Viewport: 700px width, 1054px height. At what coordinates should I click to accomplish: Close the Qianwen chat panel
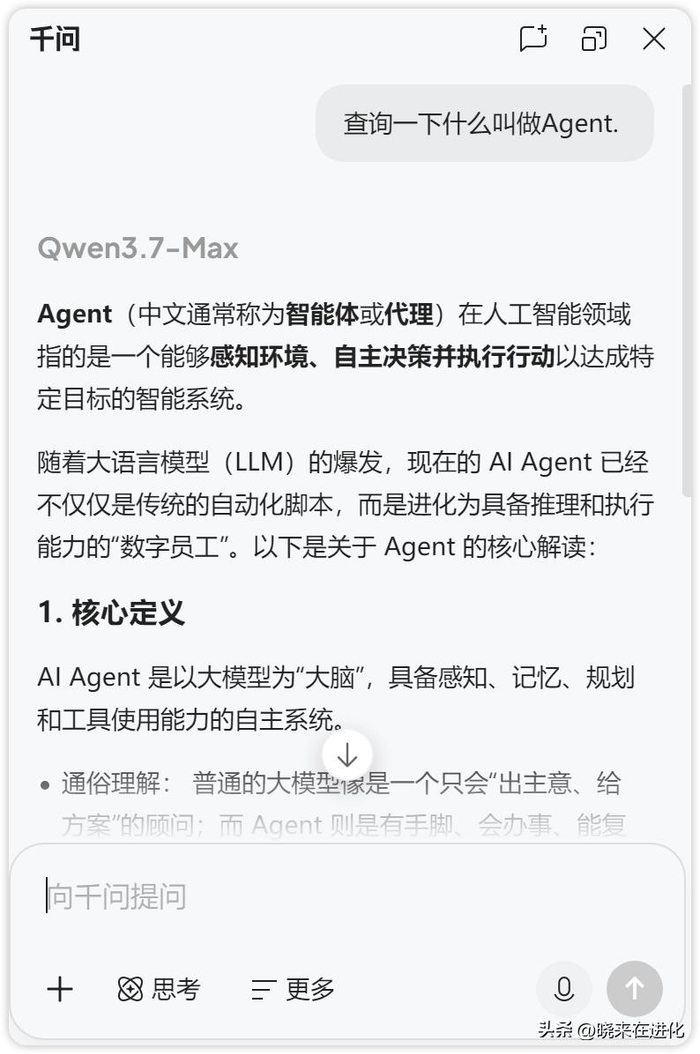pos(654,38)
